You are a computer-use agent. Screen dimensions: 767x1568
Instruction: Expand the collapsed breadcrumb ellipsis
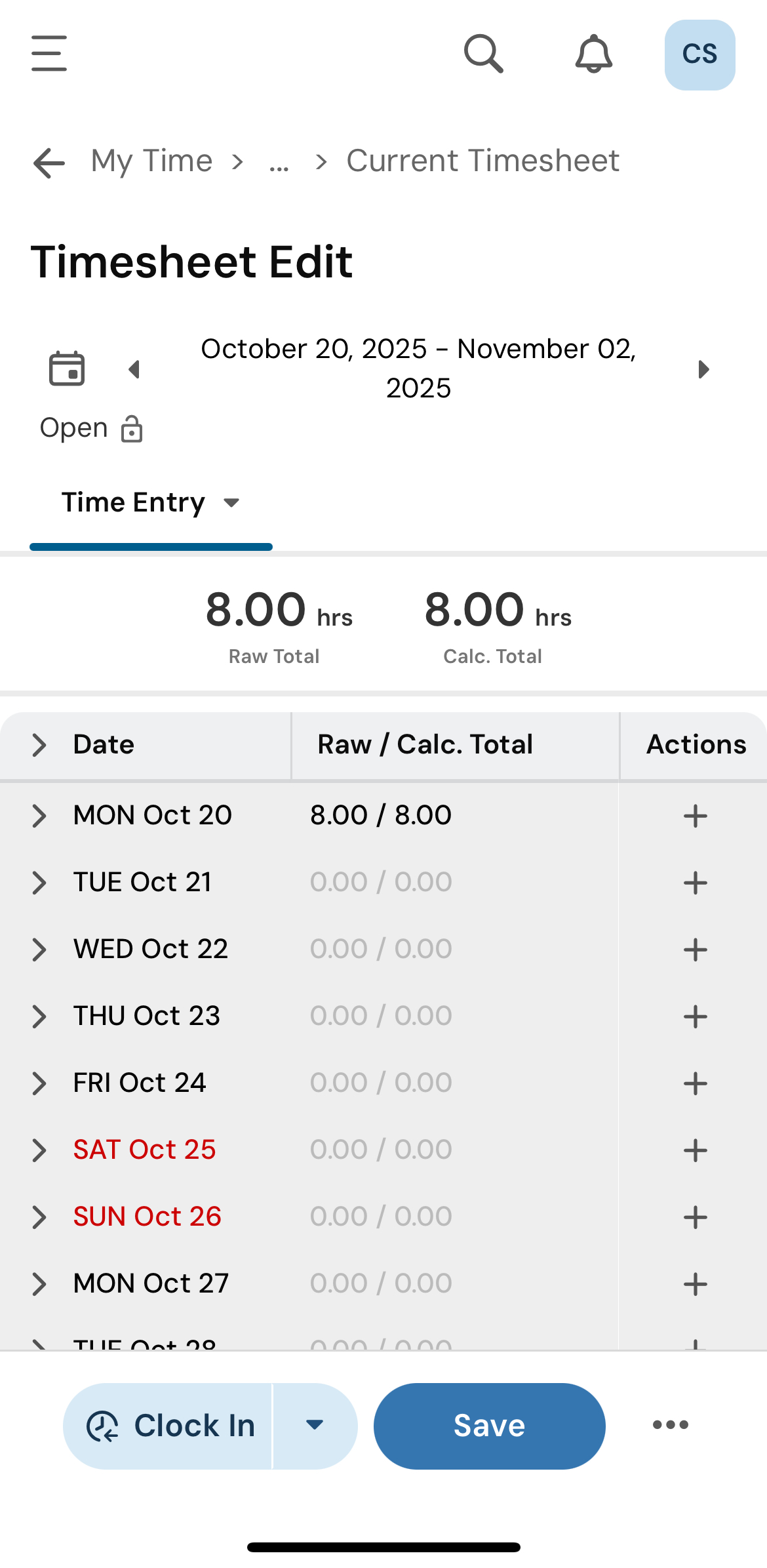[279, 163]
